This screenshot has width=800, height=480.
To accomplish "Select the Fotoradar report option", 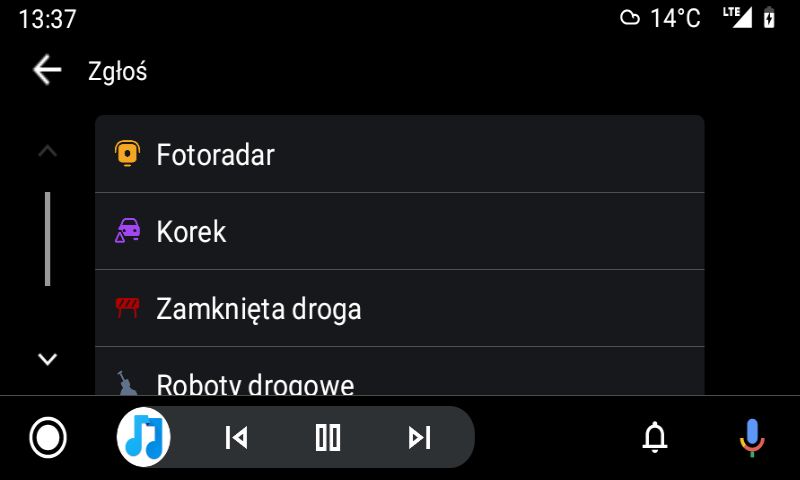I will click(400, 154).
